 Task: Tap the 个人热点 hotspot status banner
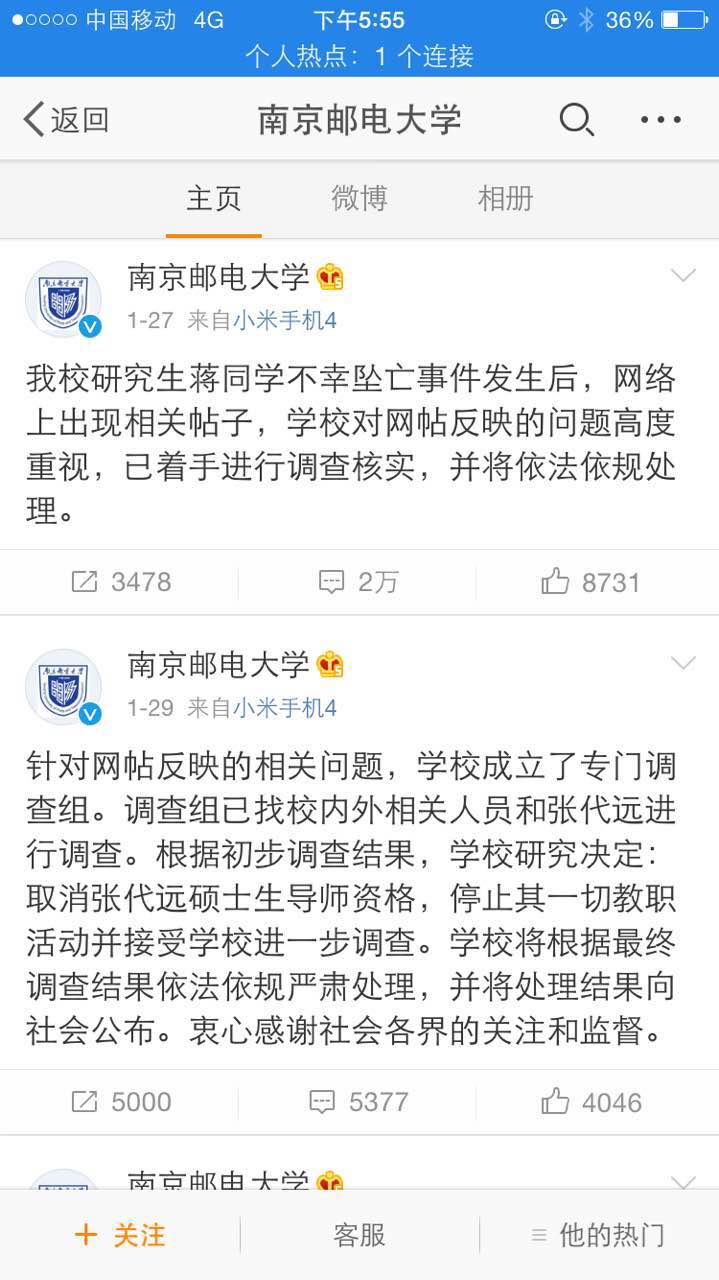(359, 57)
